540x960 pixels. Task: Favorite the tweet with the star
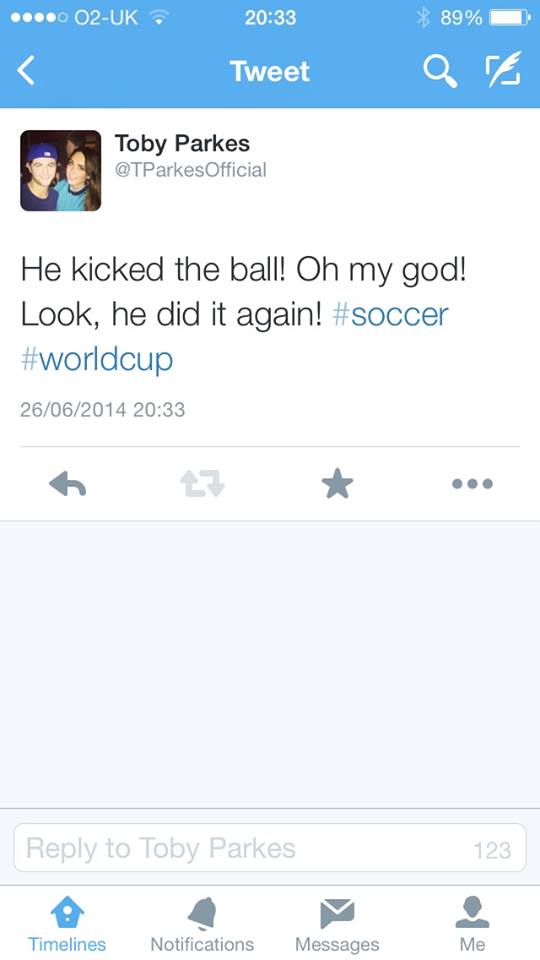coord(337,484)
